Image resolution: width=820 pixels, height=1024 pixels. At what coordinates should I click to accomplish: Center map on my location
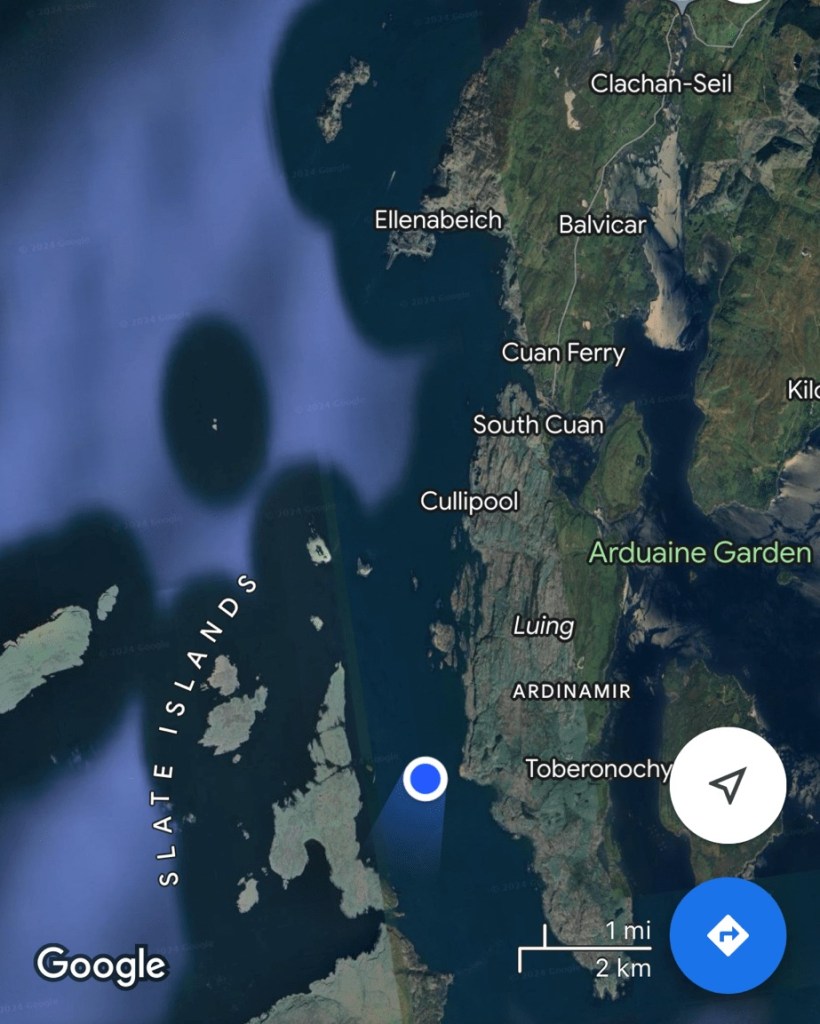(x=727, y=785)
